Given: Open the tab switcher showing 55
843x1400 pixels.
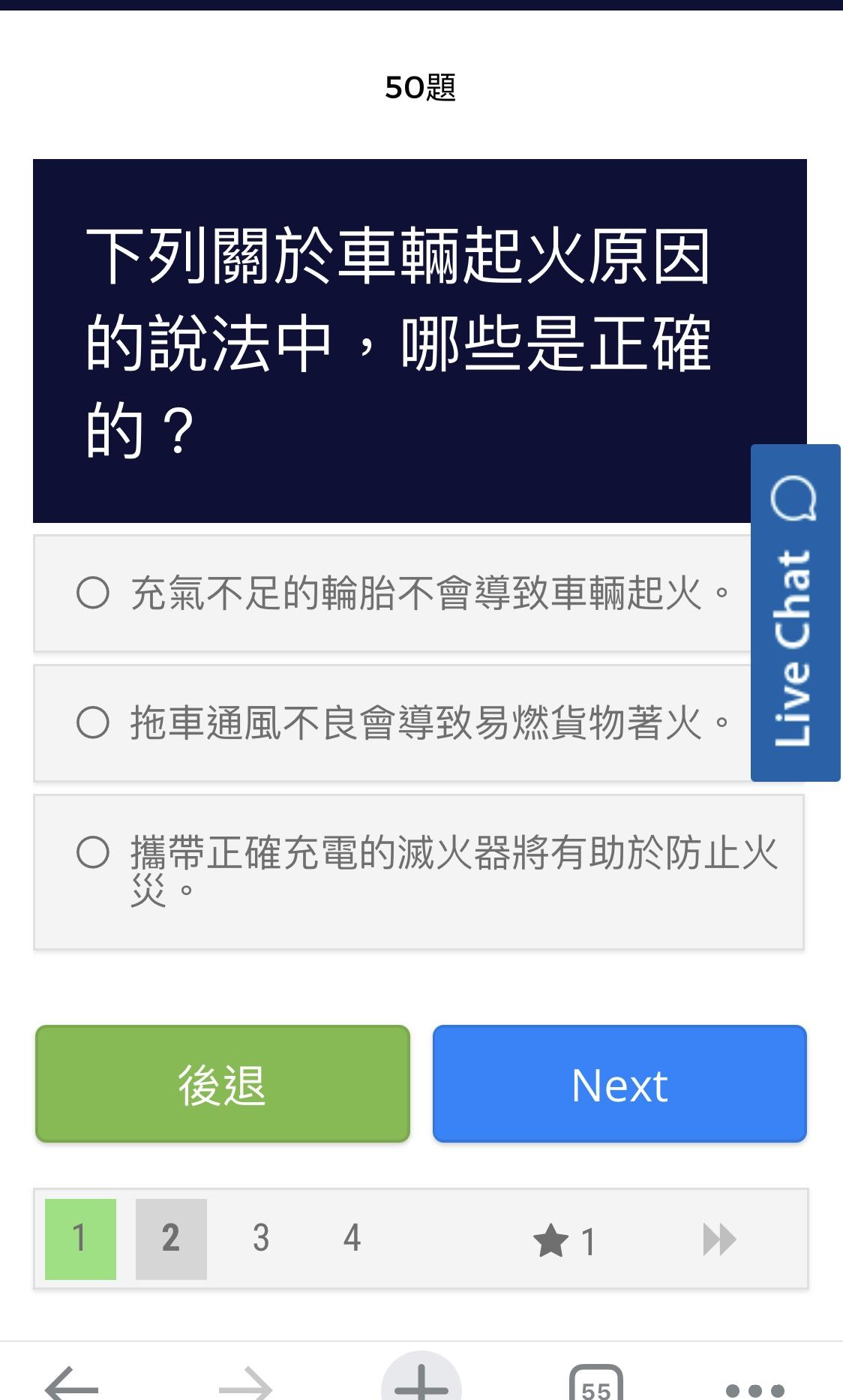Looking at the screenshot, I should [596, 1383].
